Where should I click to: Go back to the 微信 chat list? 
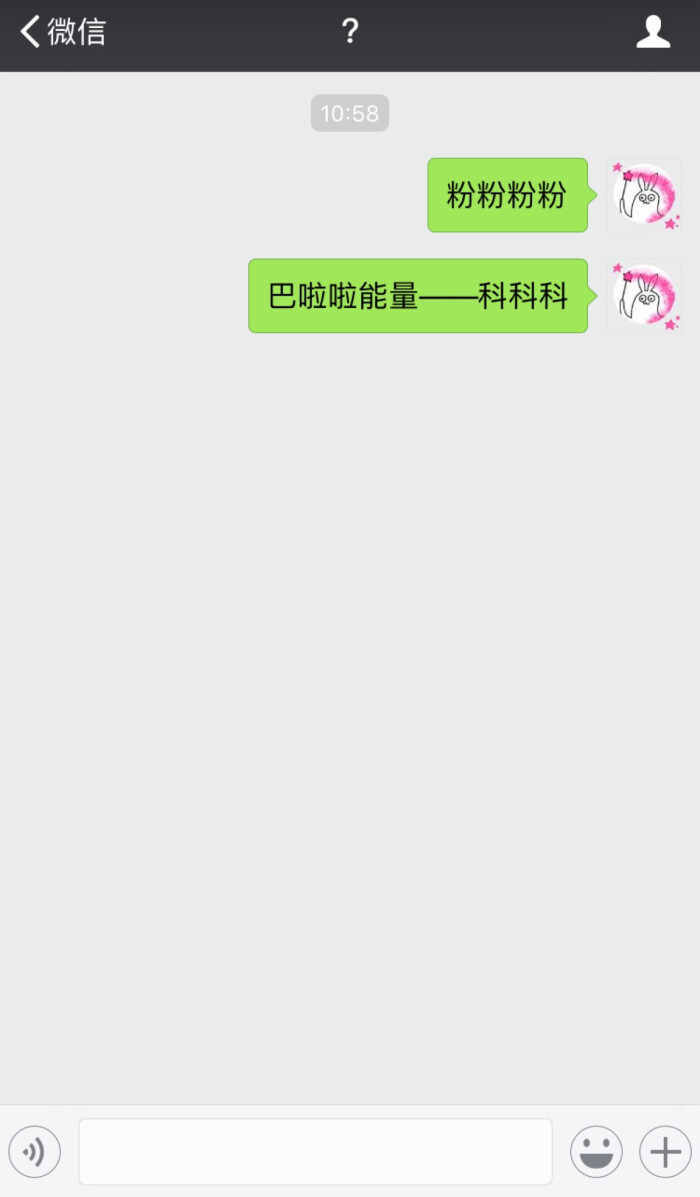[63, 32]
